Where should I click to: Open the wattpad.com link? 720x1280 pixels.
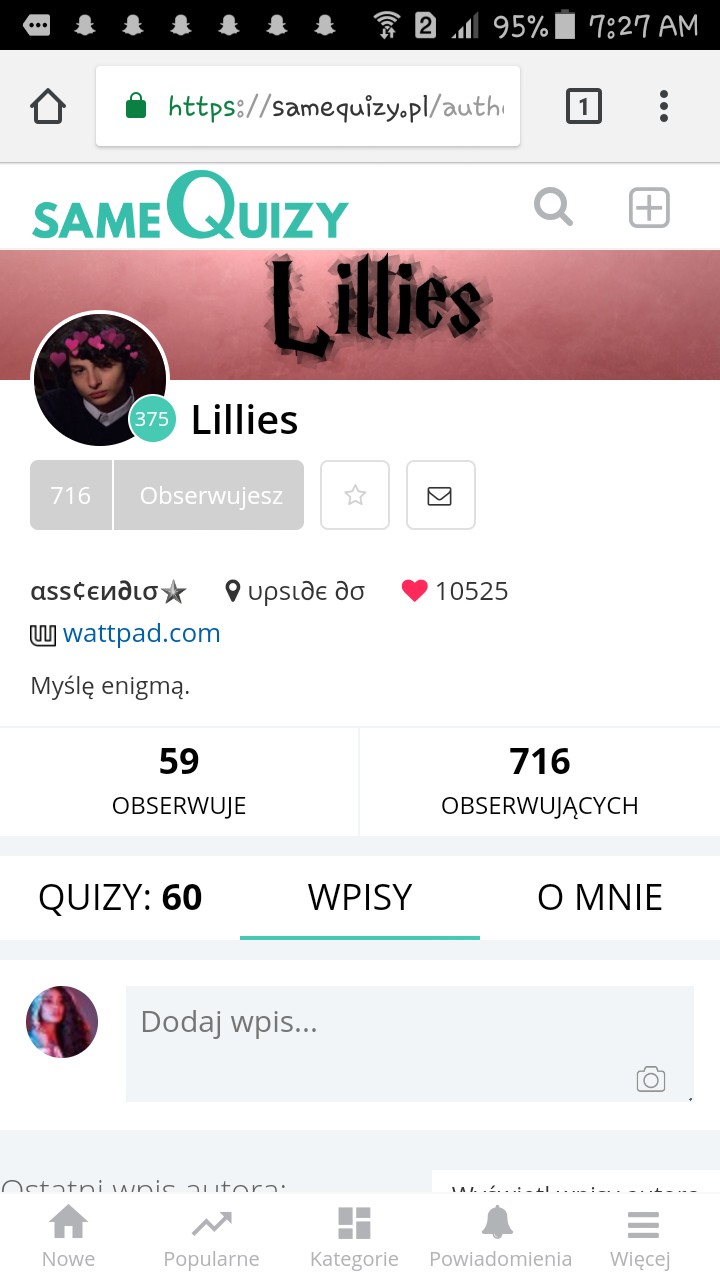(x=141, y=633)
